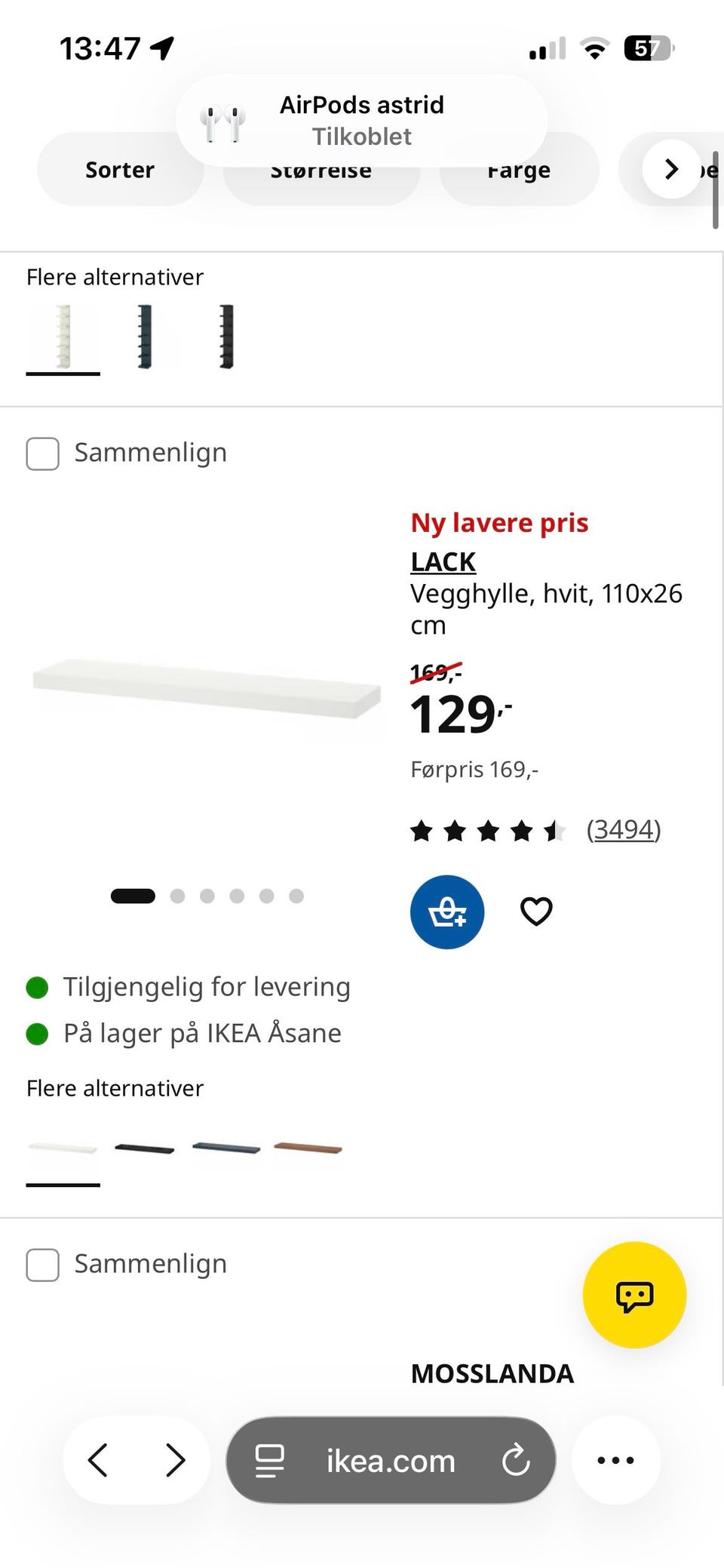The image size is (724, 1568).
Task: Go forward in the browser
Action: (175, 1460)
